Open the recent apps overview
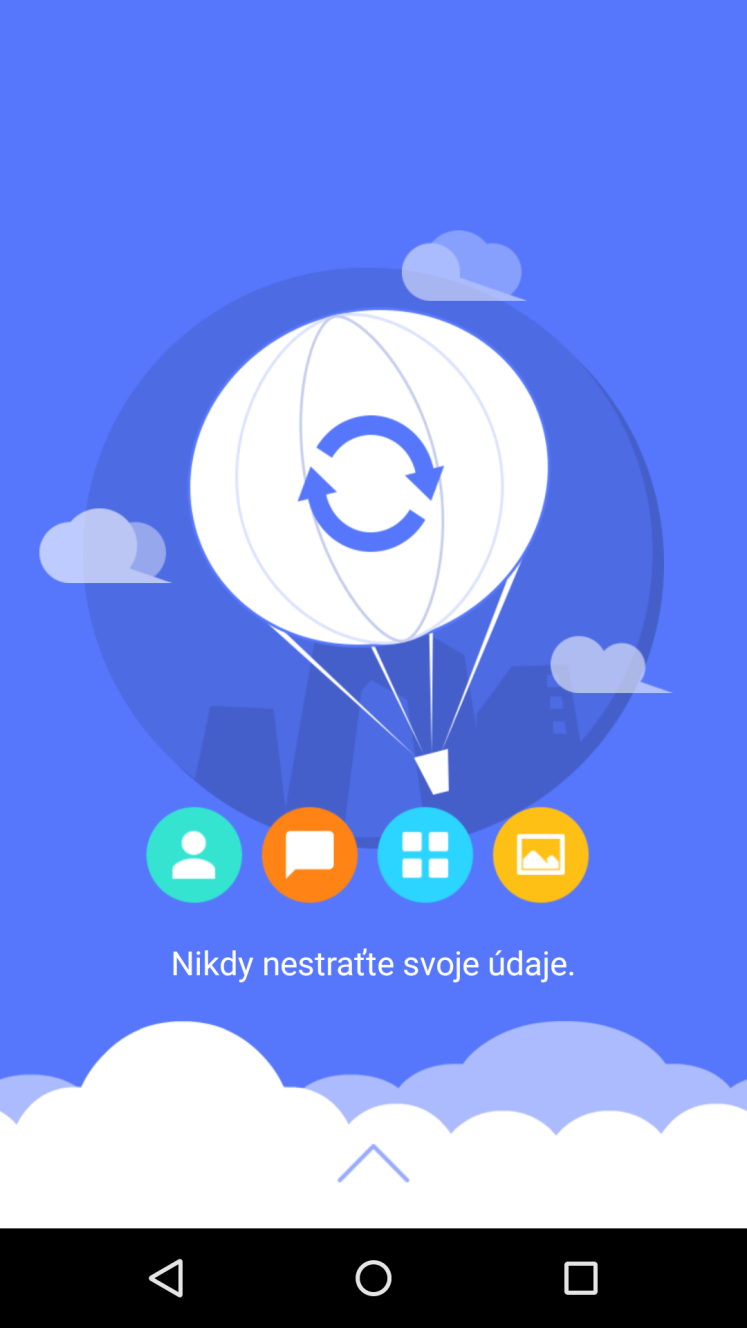 [x=580, y=1278]
